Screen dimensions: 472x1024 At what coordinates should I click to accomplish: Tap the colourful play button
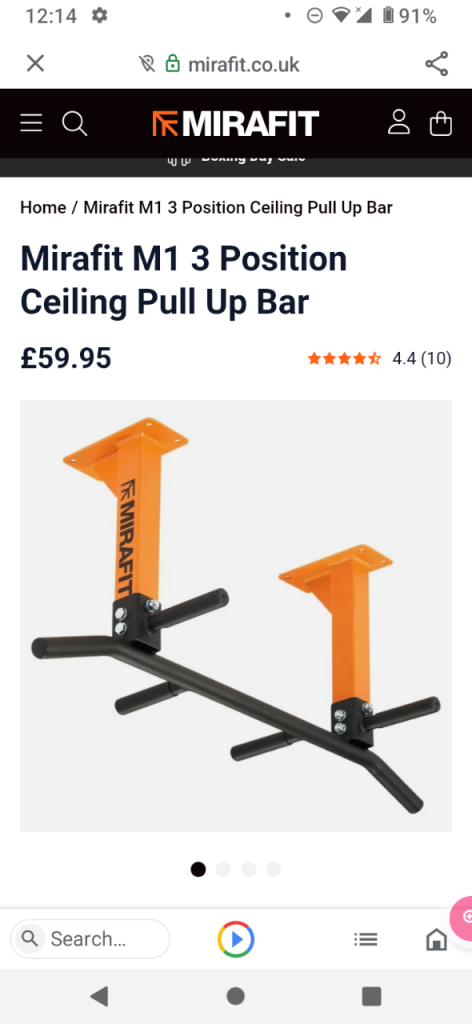point(236,939)
